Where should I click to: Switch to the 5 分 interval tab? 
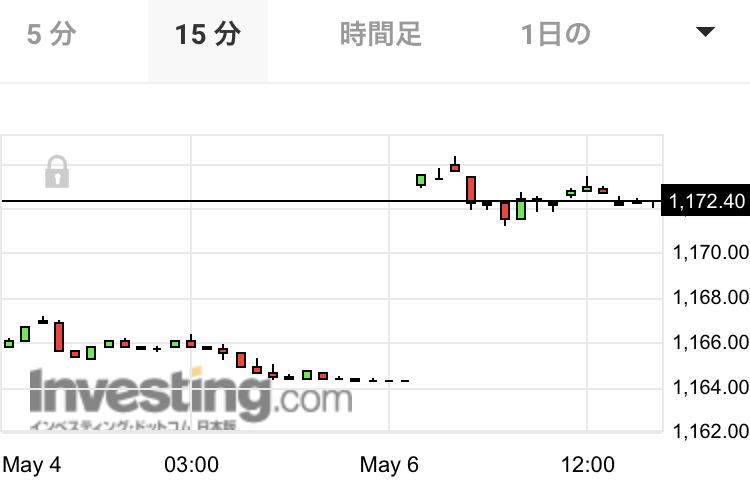click(x=51, y=34)
